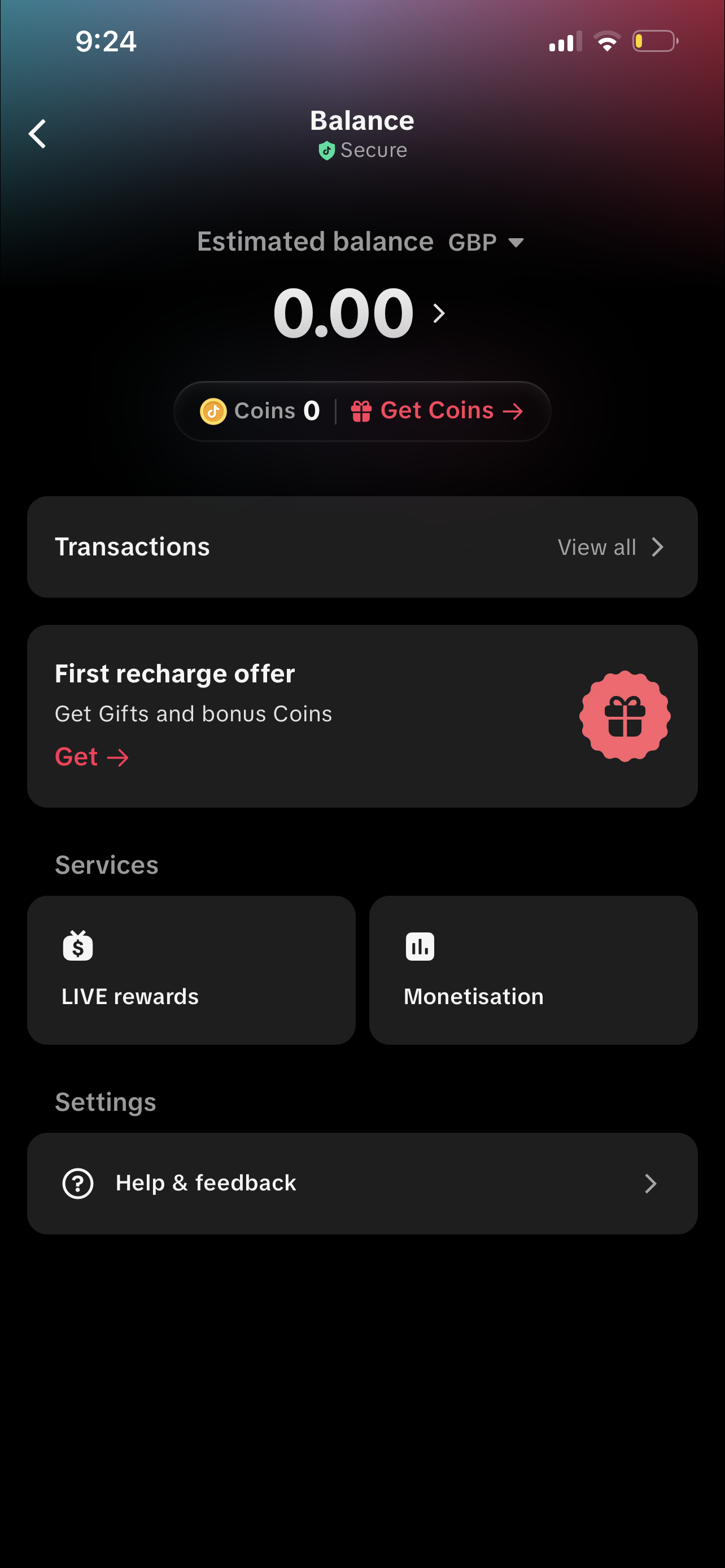This screenshot has width=725, height=1568.
Task: Open Help & feedback
Action: coord(362,1183)
